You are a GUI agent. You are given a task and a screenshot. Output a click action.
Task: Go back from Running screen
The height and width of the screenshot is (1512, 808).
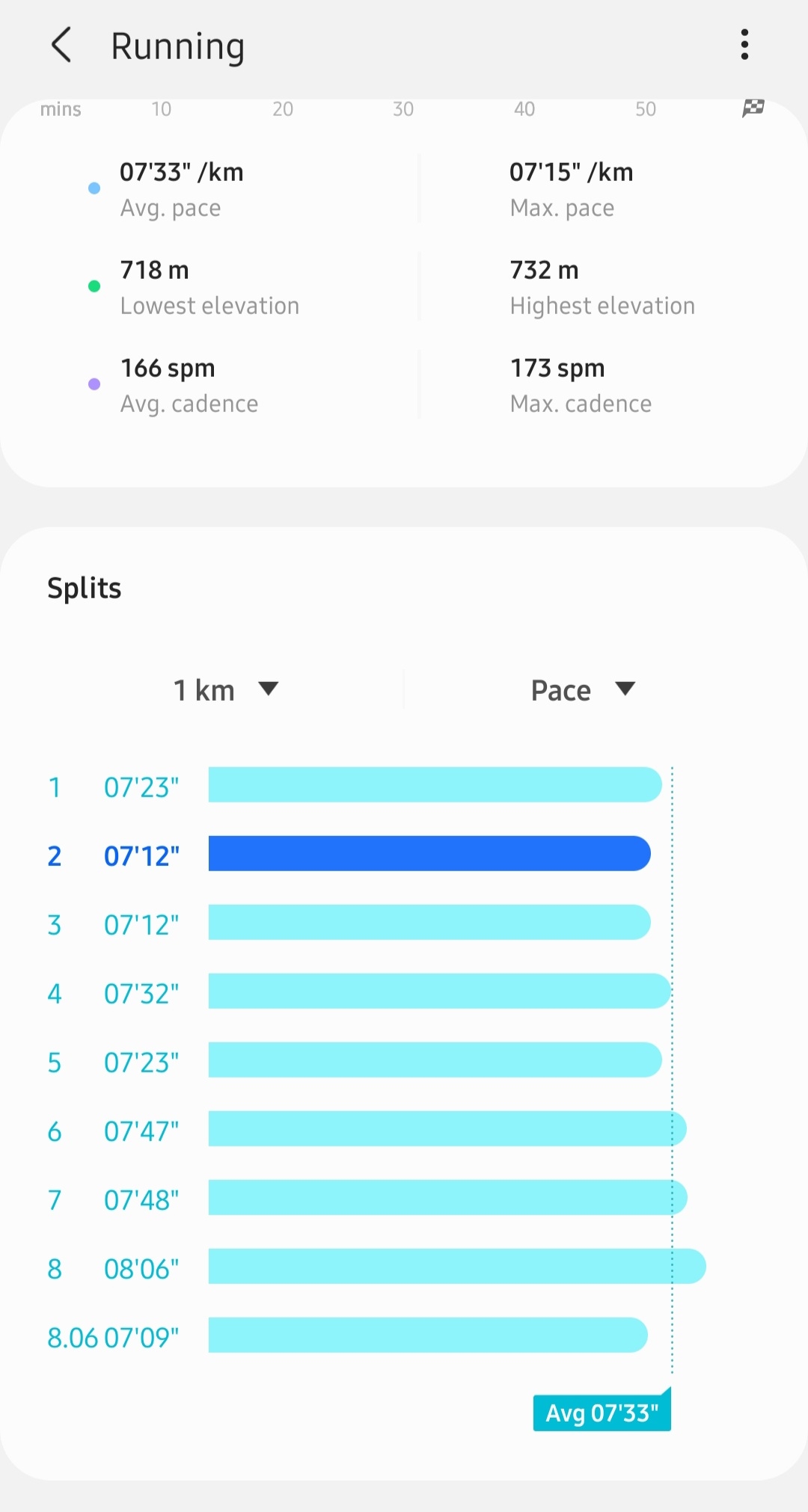61,45
